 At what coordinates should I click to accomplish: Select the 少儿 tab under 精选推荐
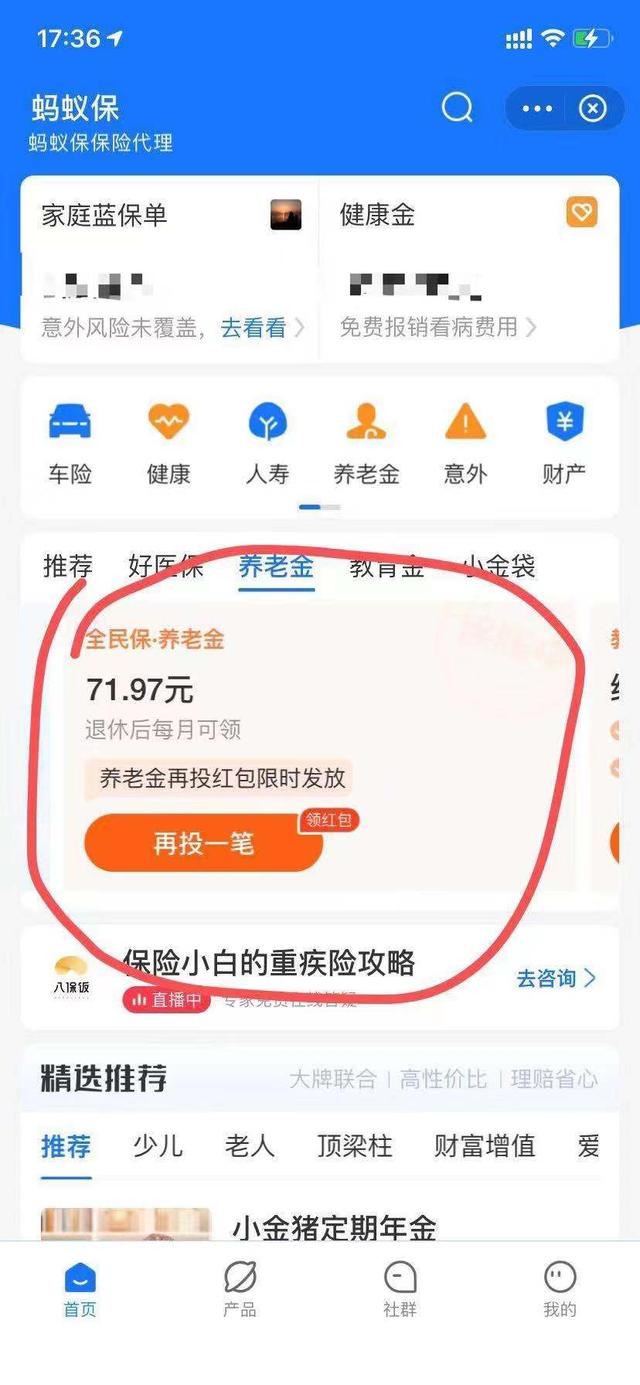158,1145
